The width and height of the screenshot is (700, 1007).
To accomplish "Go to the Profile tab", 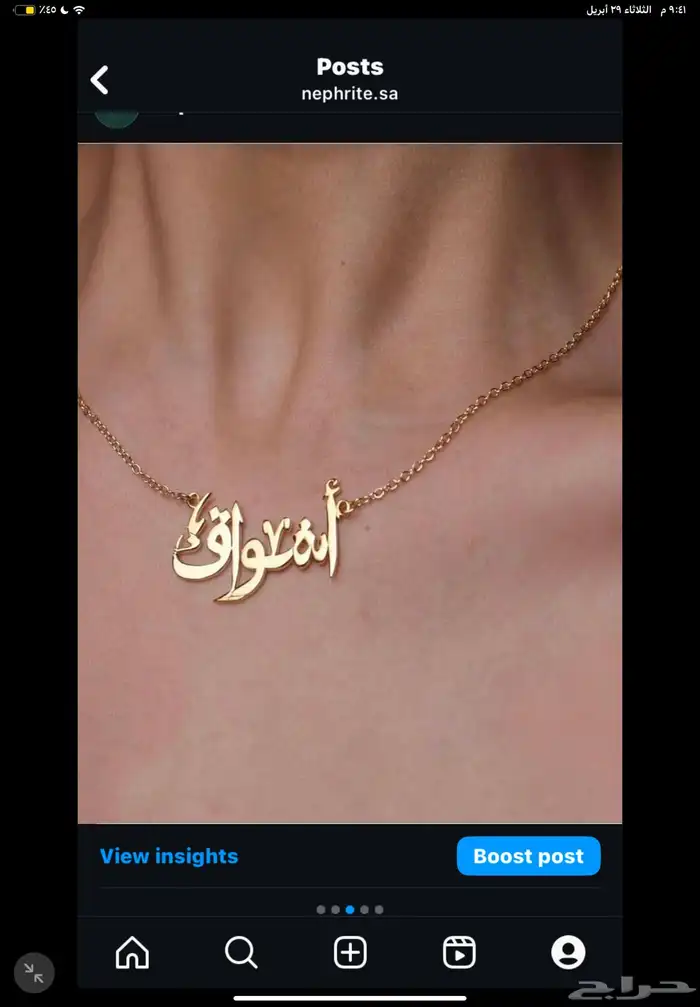I will point(567,952).
